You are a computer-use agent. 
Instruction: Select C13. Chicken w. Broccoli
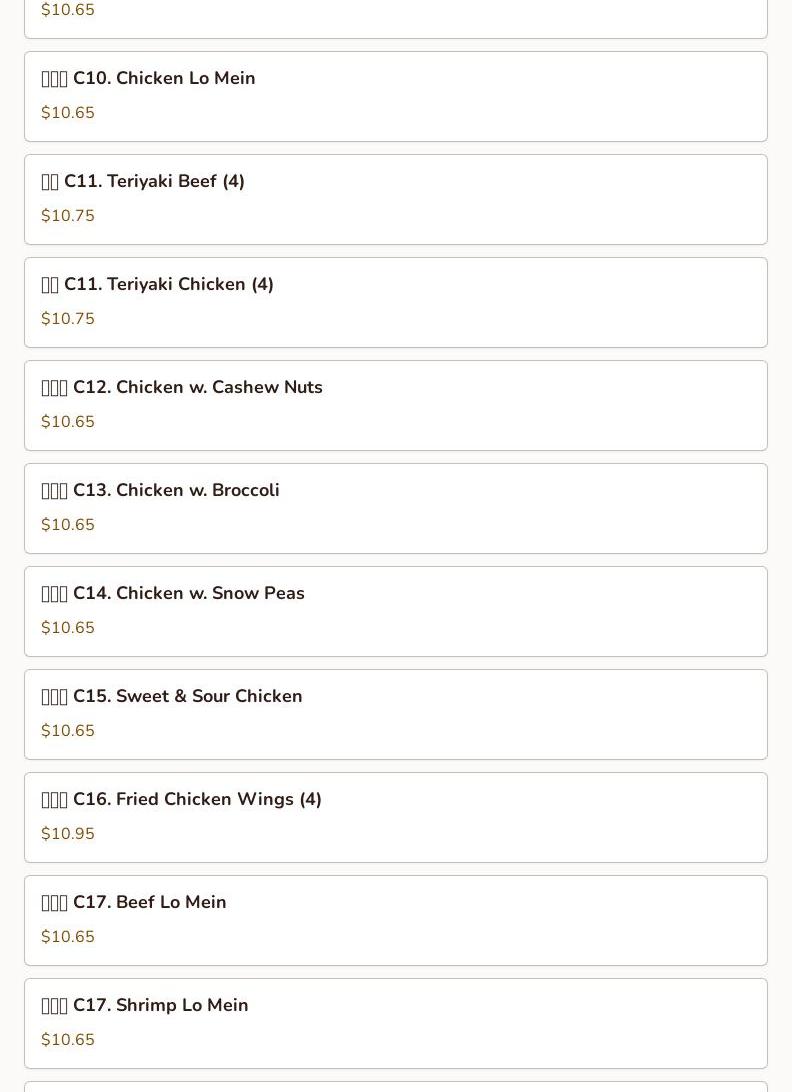tap(395, 508)
